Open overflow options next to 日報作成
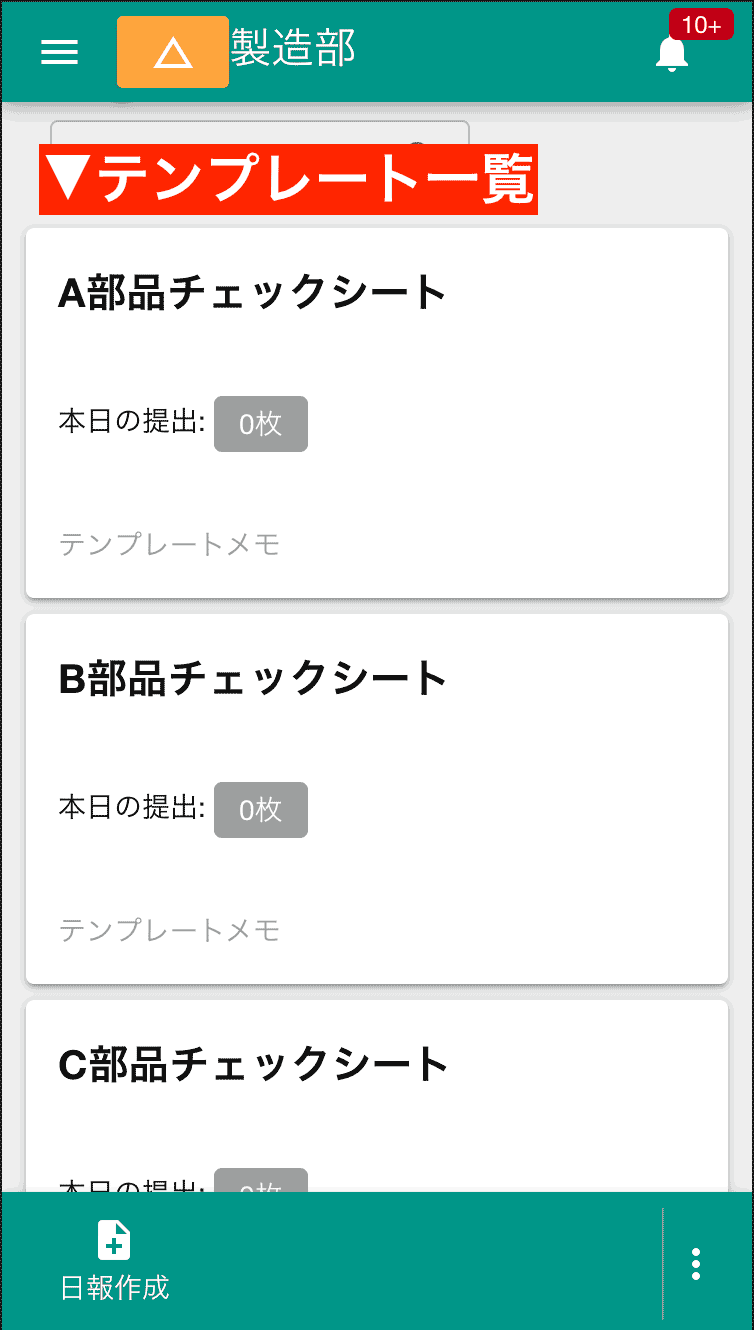Image resolution: width=754 pixels, height=1330 pixels. (x=695, y=1263)
